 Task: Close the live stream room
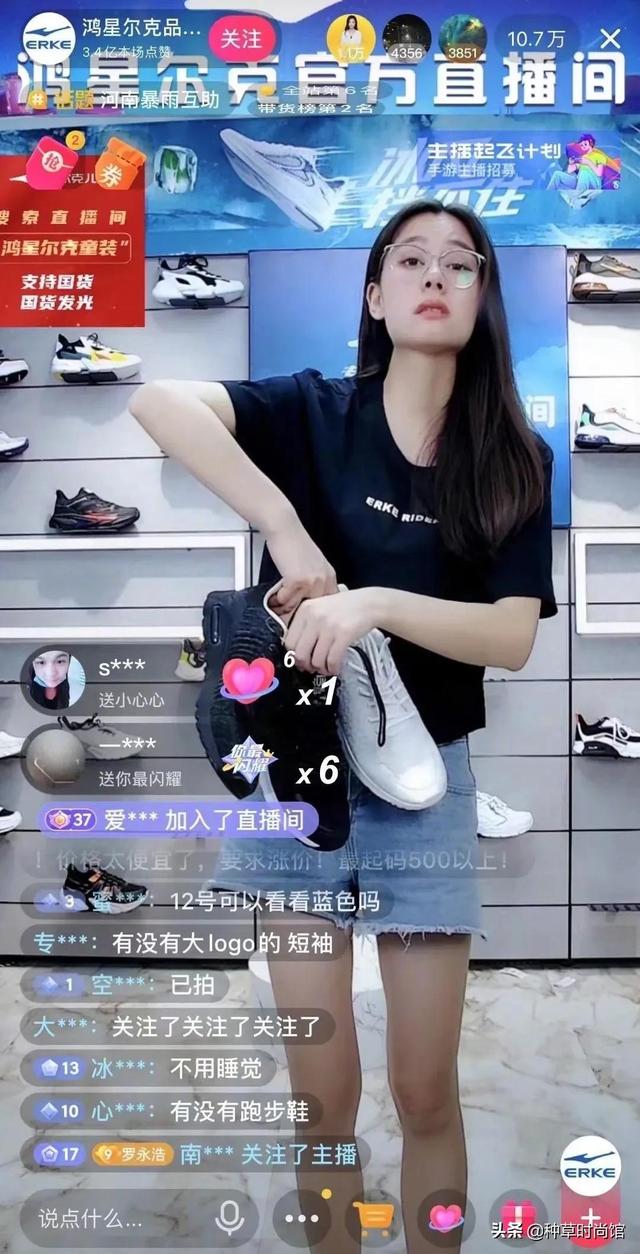pos(611,39)
